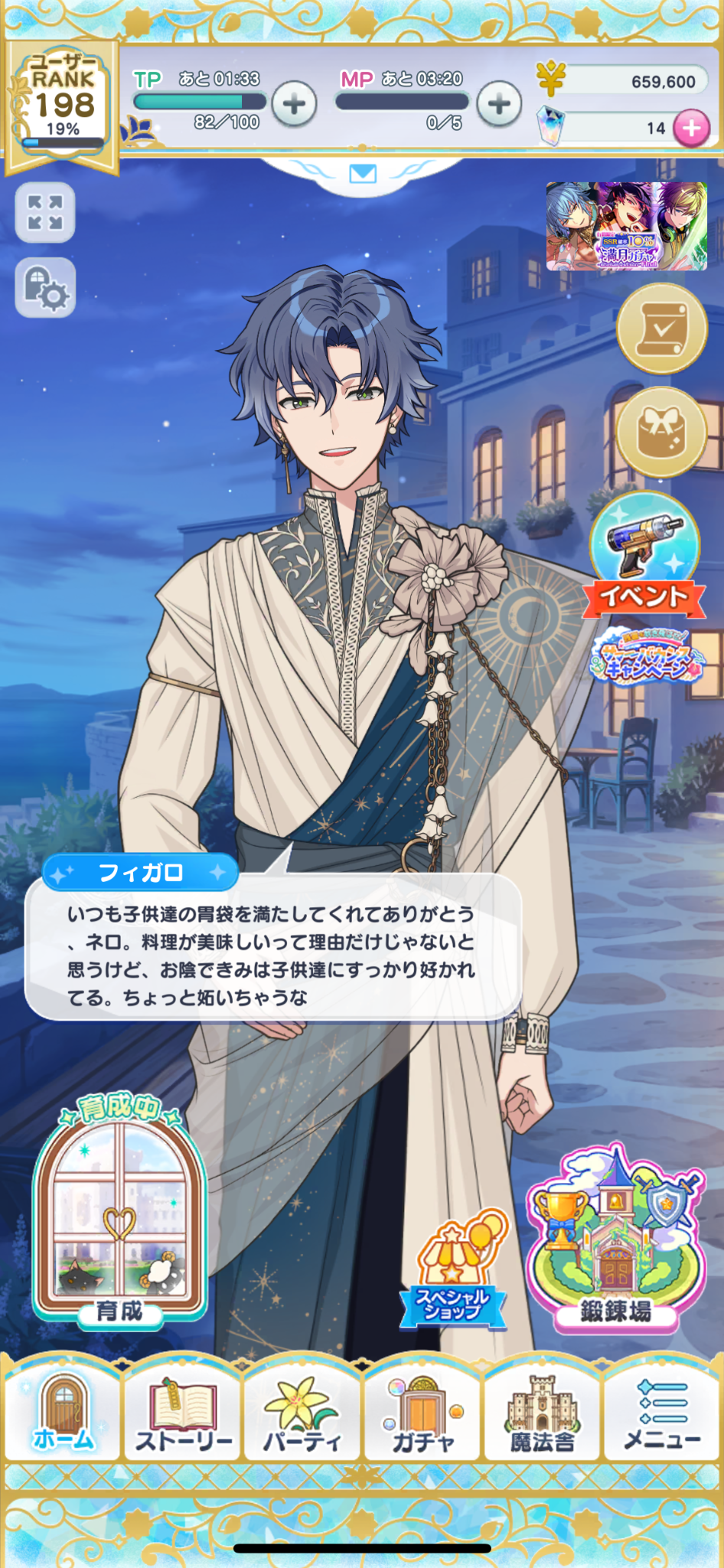Switch to the 魔法舎 tab

point(543,1413)
